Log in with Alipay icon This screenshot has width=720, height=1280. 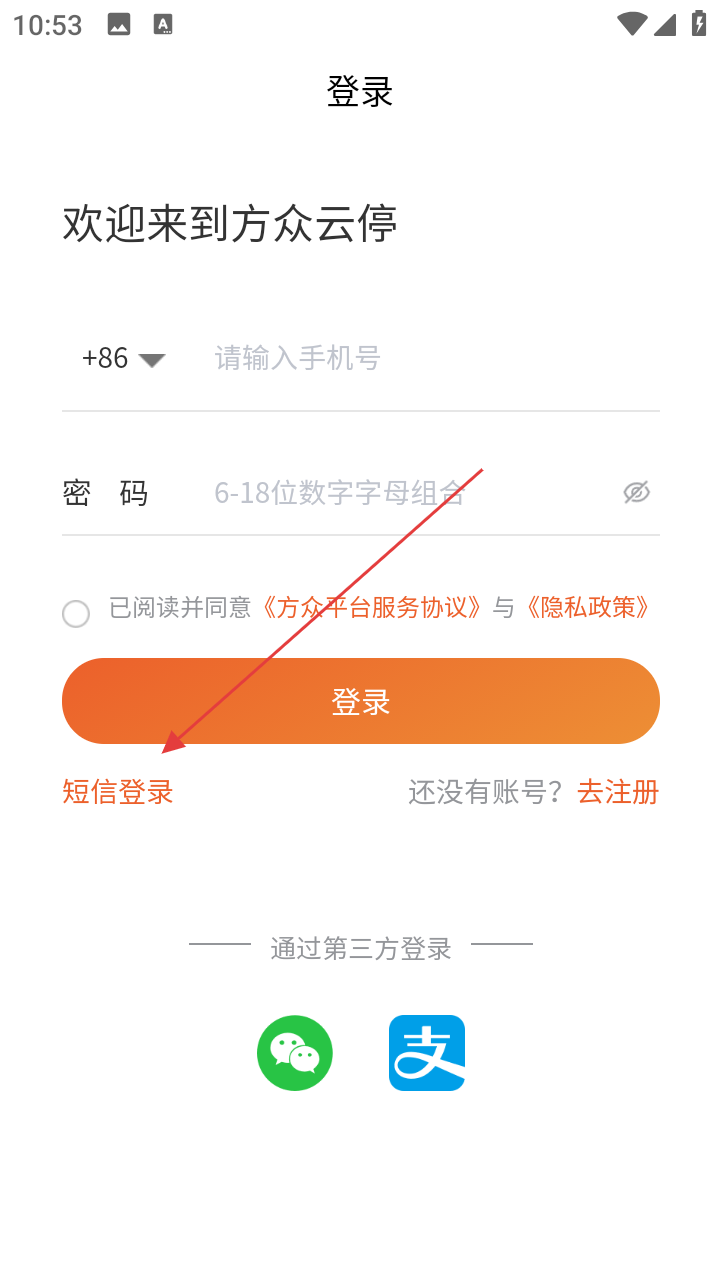click(x=427, y=1053)
